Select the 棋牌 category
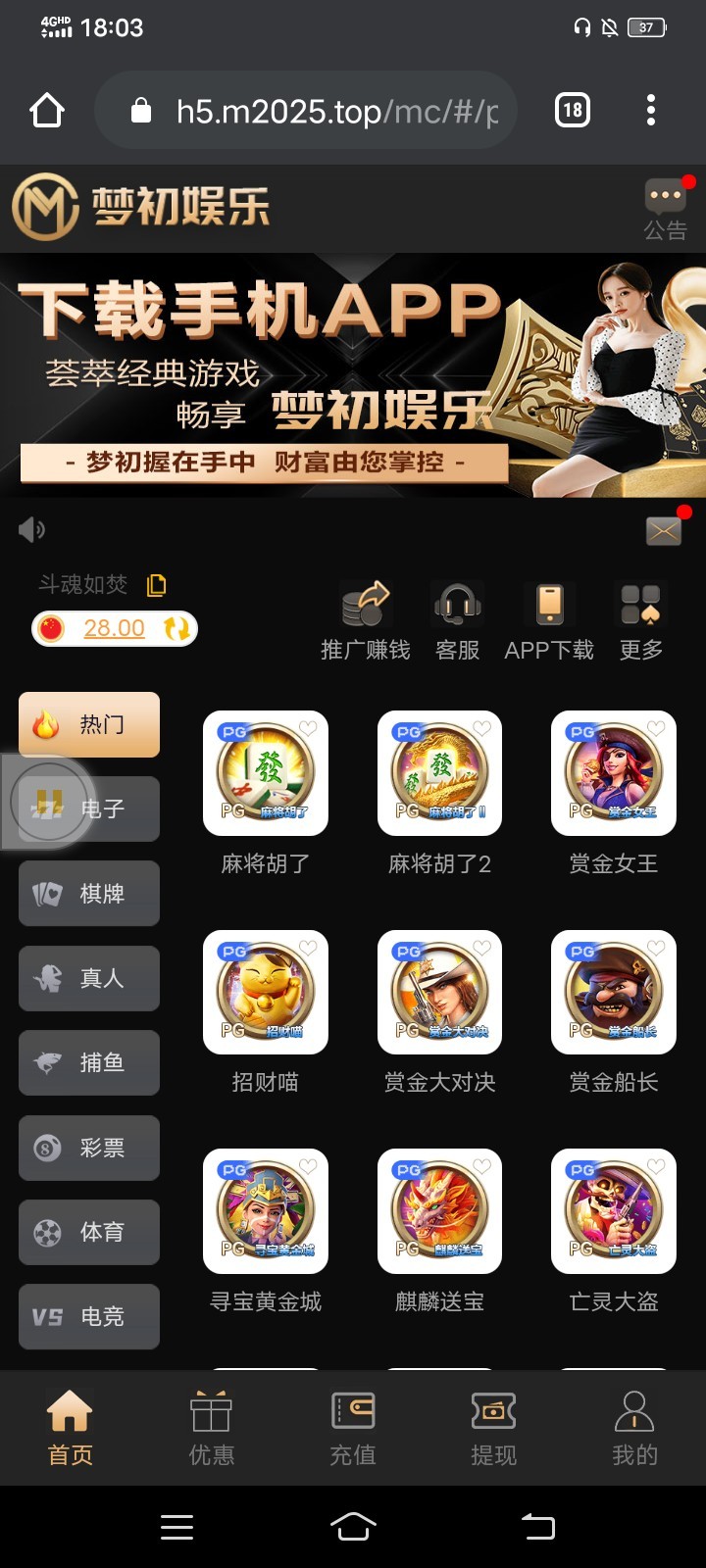This screenshot has height=1568, width=706. tap(89, 893)
